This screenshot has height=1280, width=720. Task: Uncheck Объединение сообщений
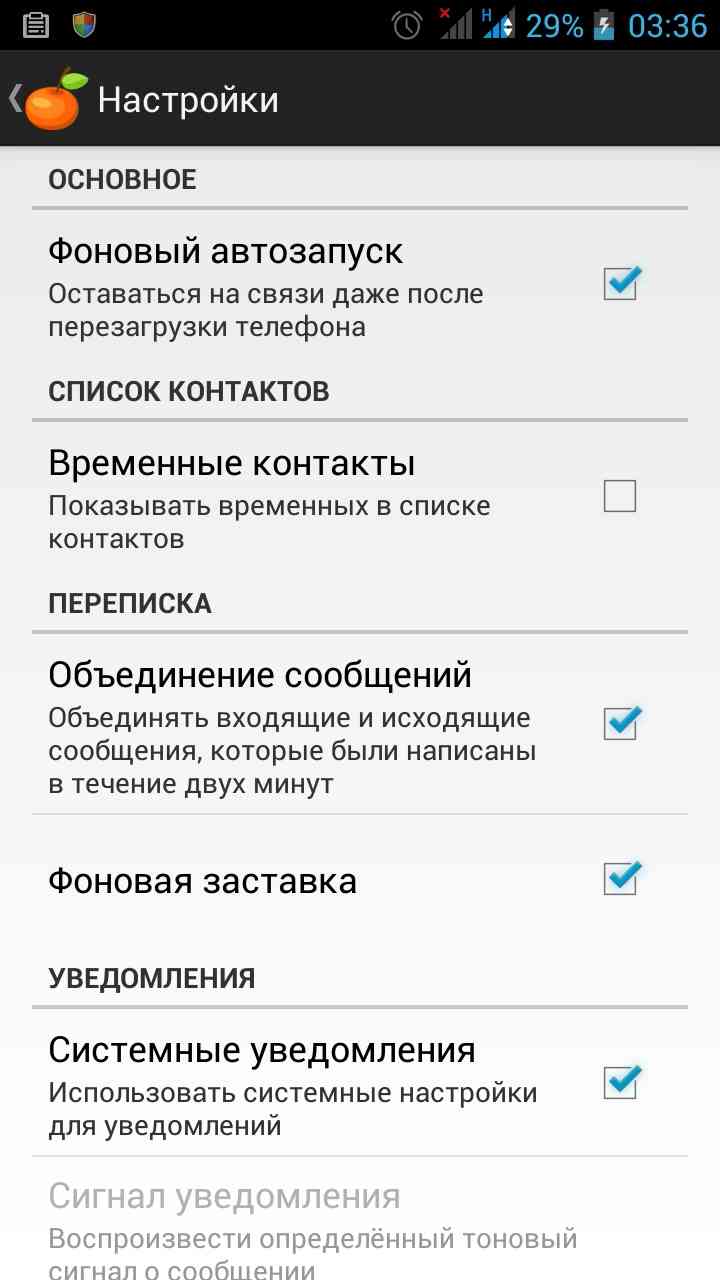(x=620, y=723)
